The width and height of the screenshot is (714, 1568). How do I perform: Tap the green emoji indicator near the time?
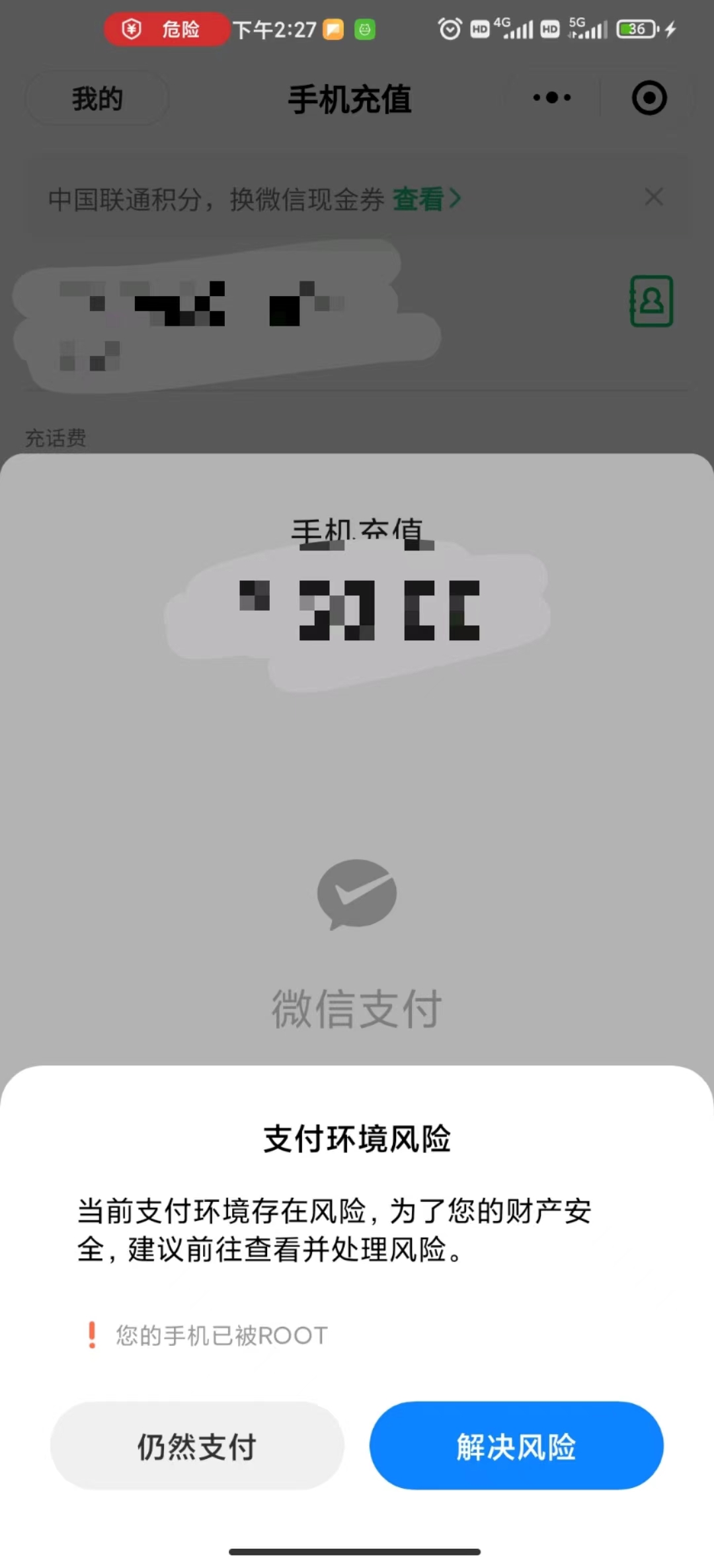(364, 29)
